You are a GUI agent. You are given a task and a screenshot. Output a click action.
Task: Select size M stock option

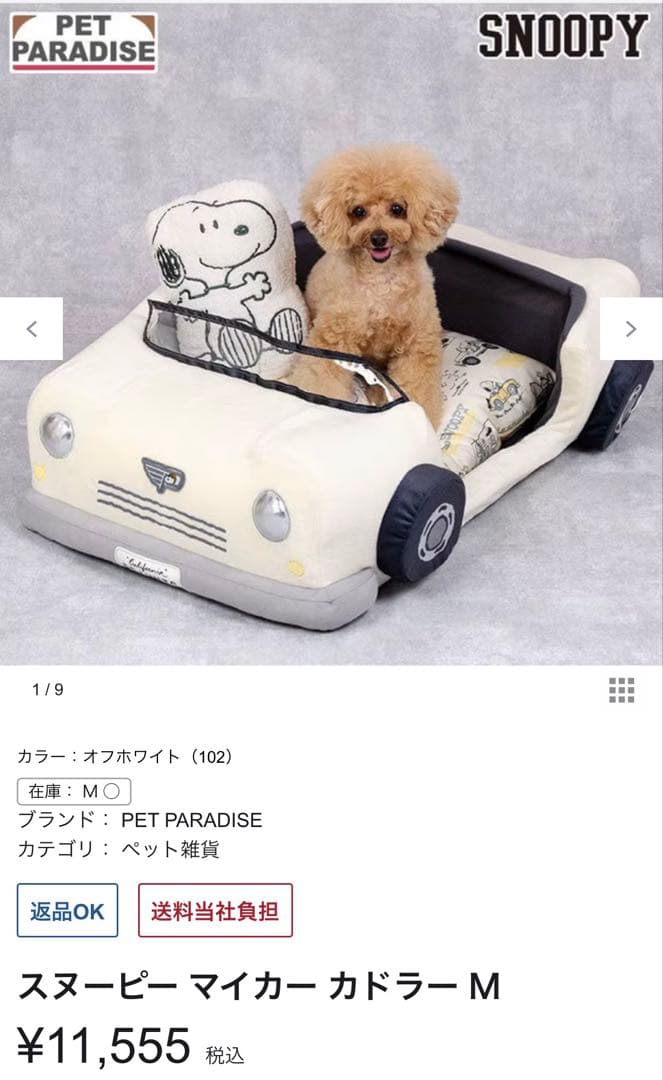(x=74, y=791)
